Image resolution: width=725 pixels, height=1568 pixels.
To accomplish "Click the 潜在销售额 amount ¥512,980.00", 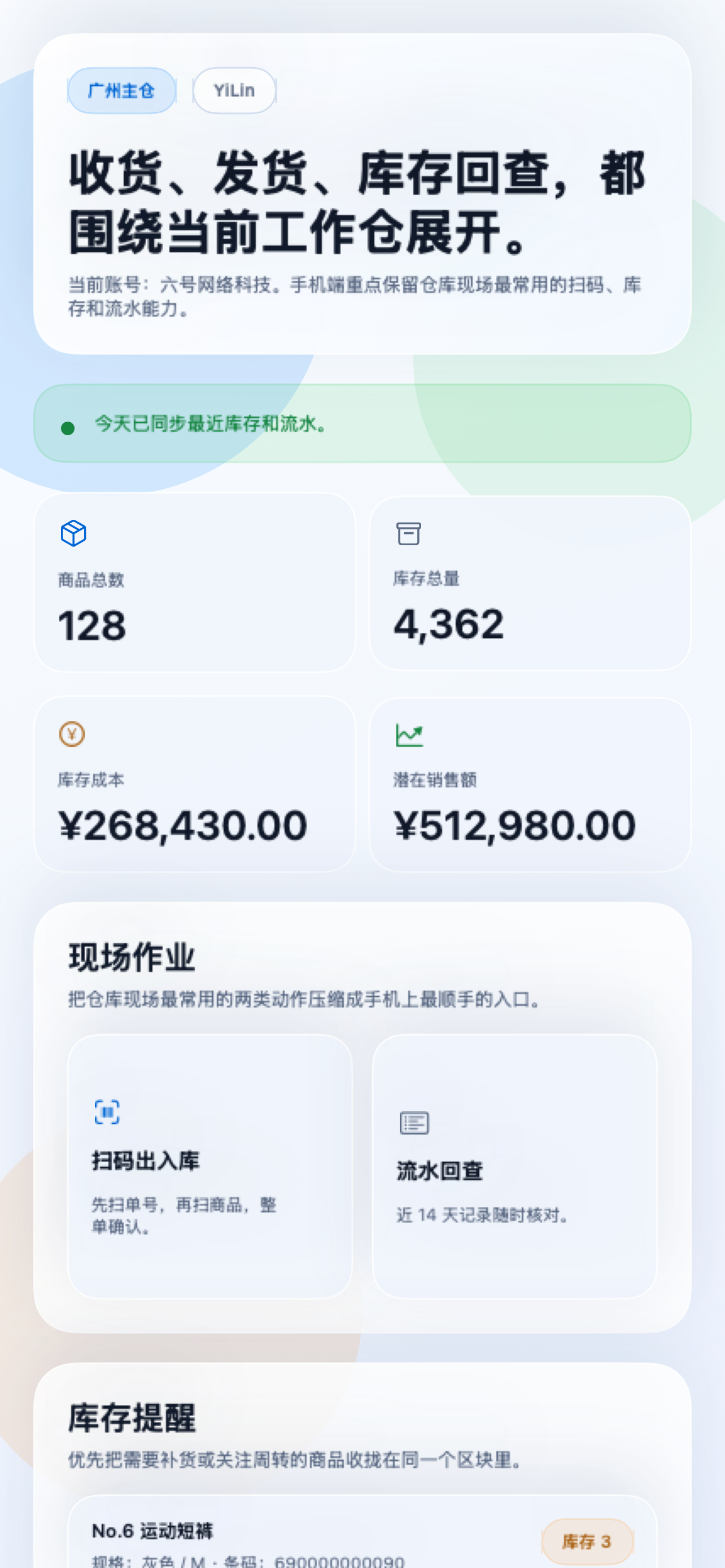I will coord(515,825).
